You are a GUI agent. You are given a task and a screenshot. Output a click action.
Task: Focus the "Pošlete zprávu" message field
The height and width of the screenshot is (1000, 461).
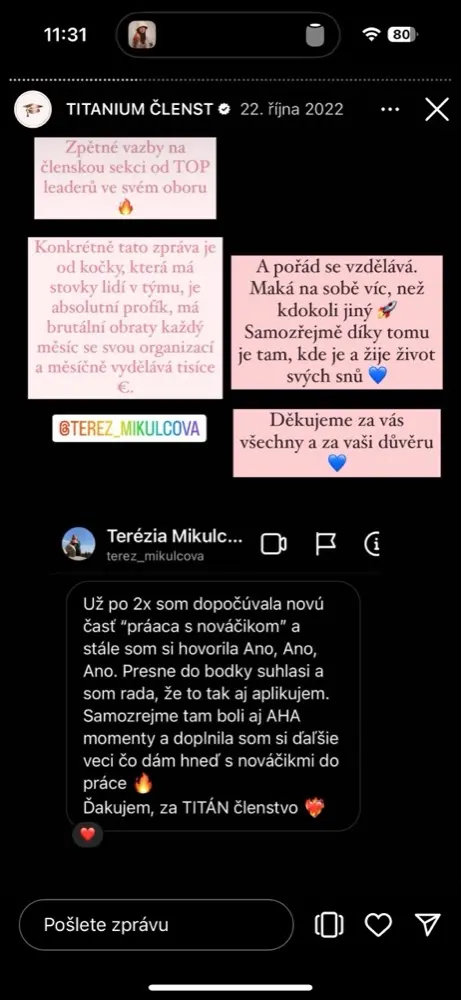point(156,924)
